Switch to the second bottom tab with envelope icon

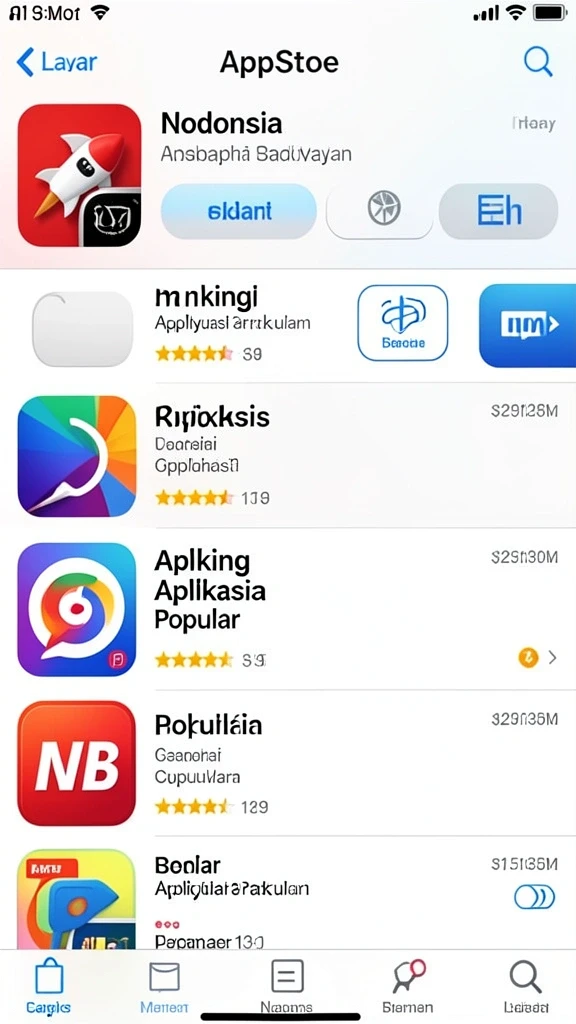coord(165,985)
